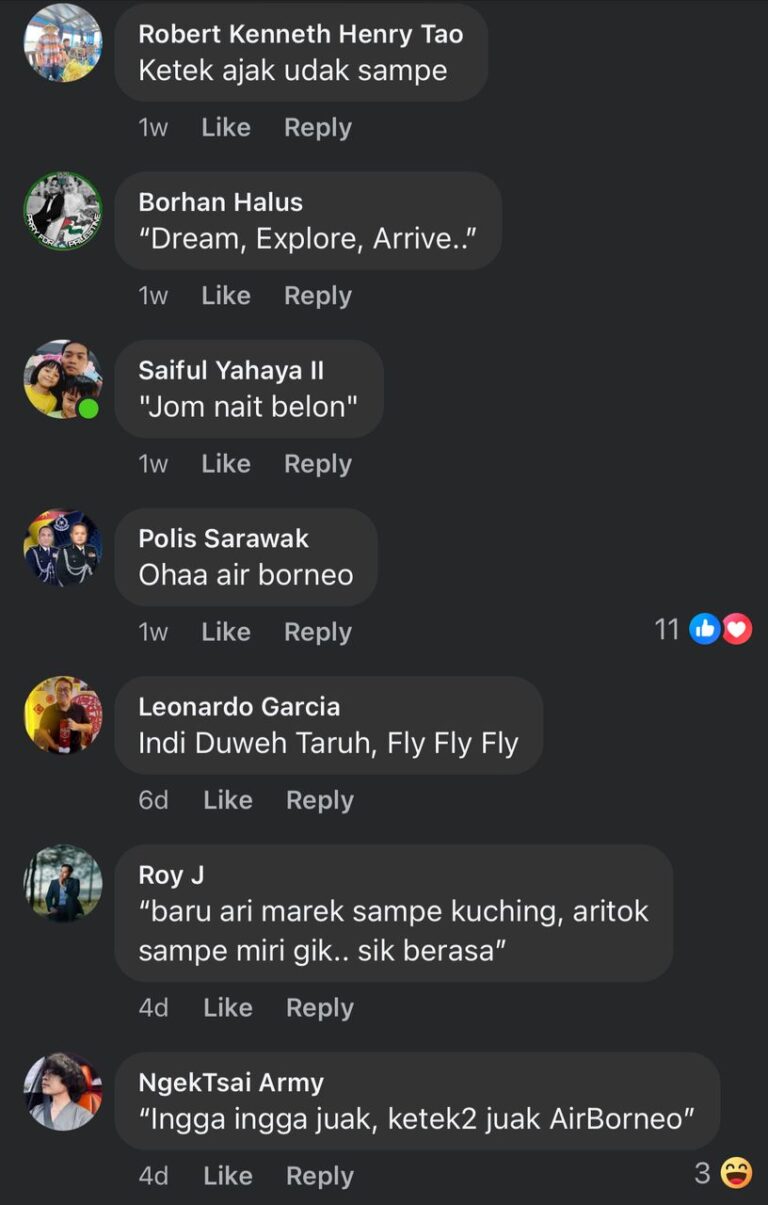Screen dimensions: 768x1205
Task: Reply to Polis Sarawak's comment
Action: click(x=317, y=632)
